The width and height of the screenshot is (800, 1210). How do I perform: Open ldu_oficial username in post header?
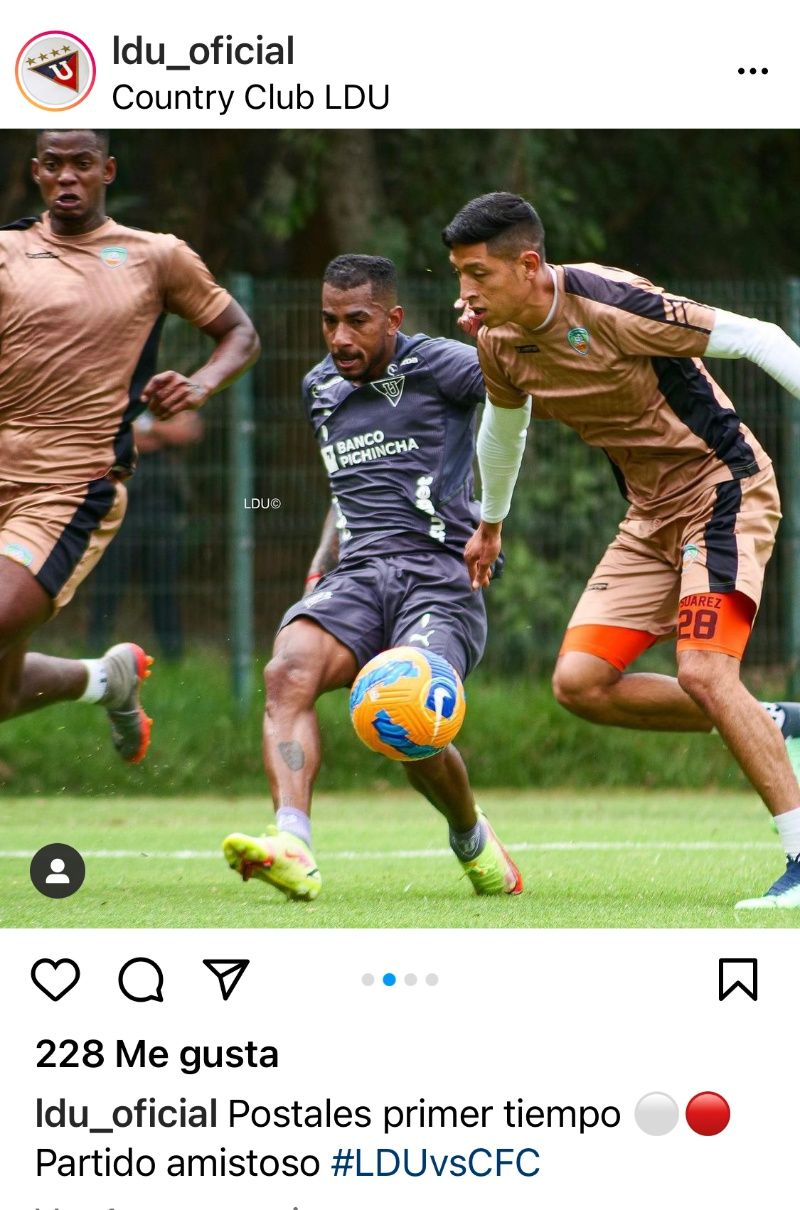click(203, 51)
